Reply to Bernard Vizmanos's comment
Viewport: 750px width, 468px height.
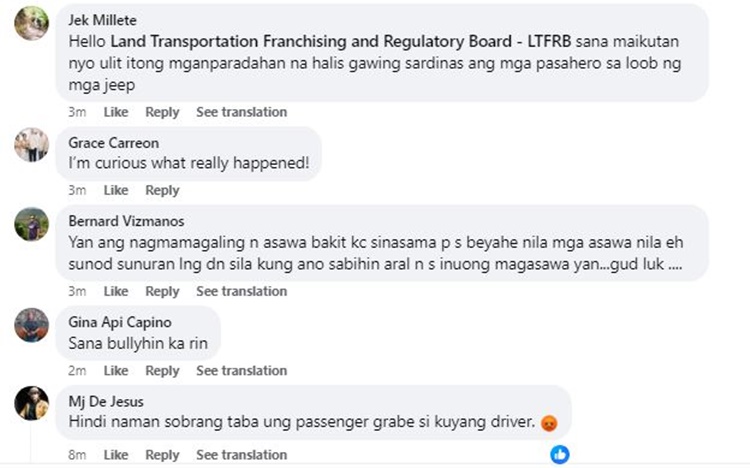tap(162, 291)
